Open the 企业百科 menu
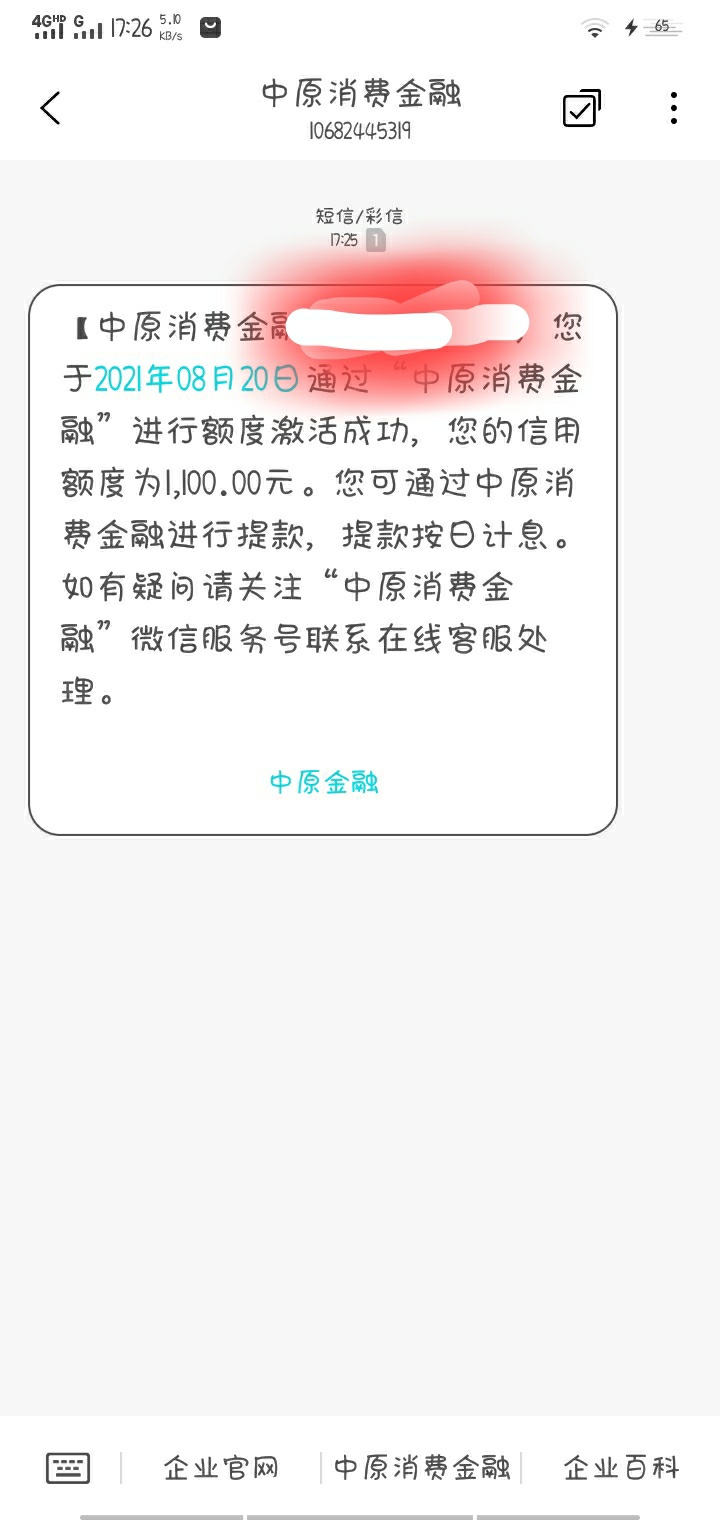The width and height of the screenshot is (720, 1520). (622, 1468)
